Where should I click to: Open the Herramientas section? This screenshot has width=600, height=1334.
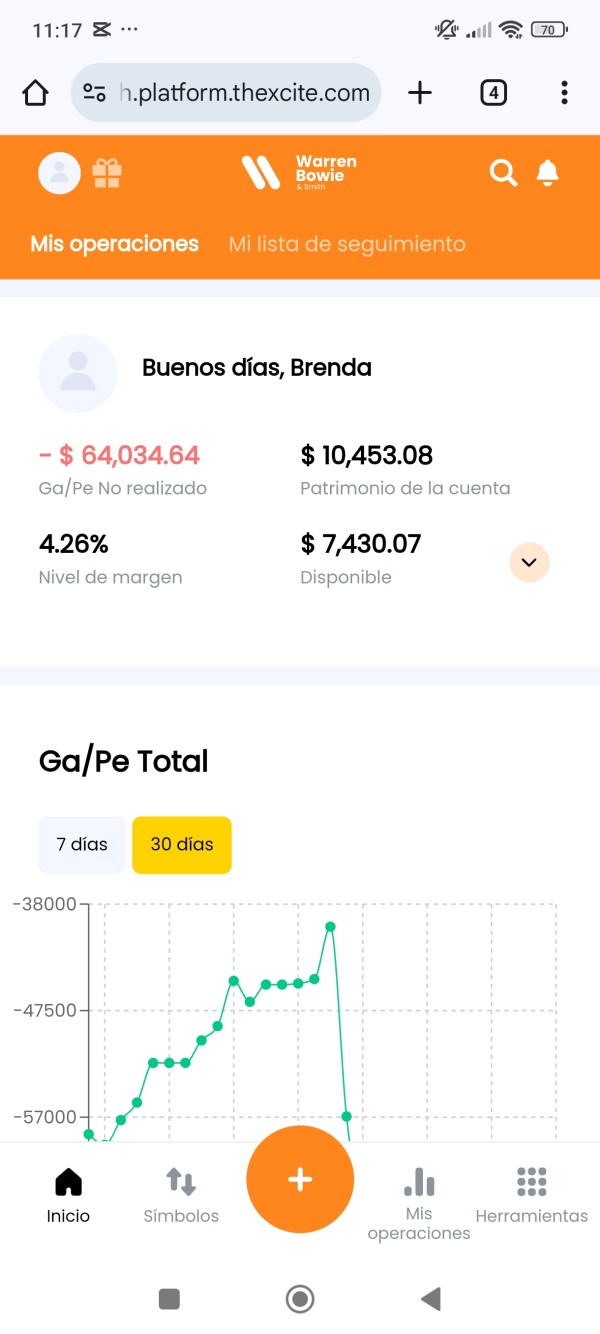coord(532,1196)
